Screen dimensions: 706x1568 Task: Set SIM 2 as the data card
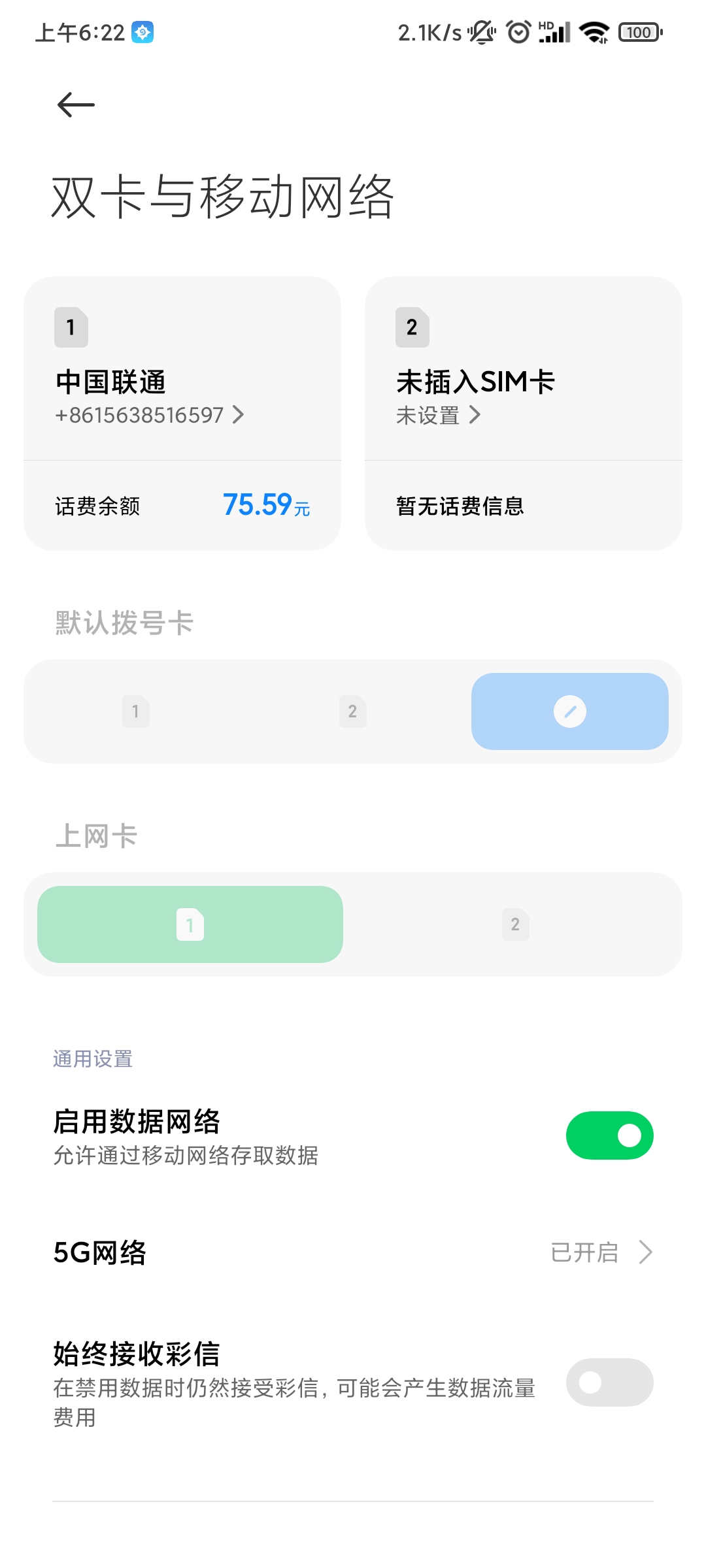pos(515,924)
